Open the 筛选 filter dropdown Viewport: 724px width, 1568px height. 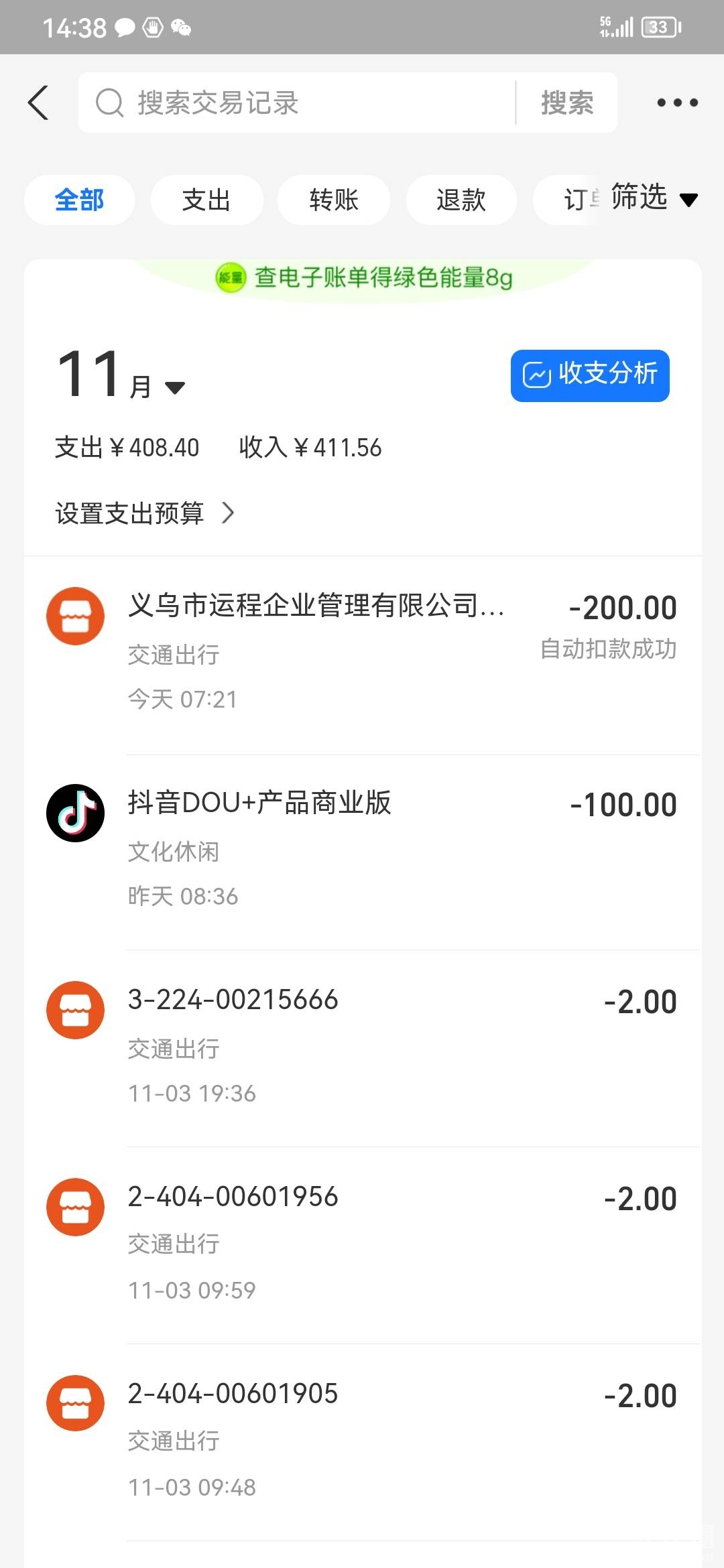pos(654,198)
